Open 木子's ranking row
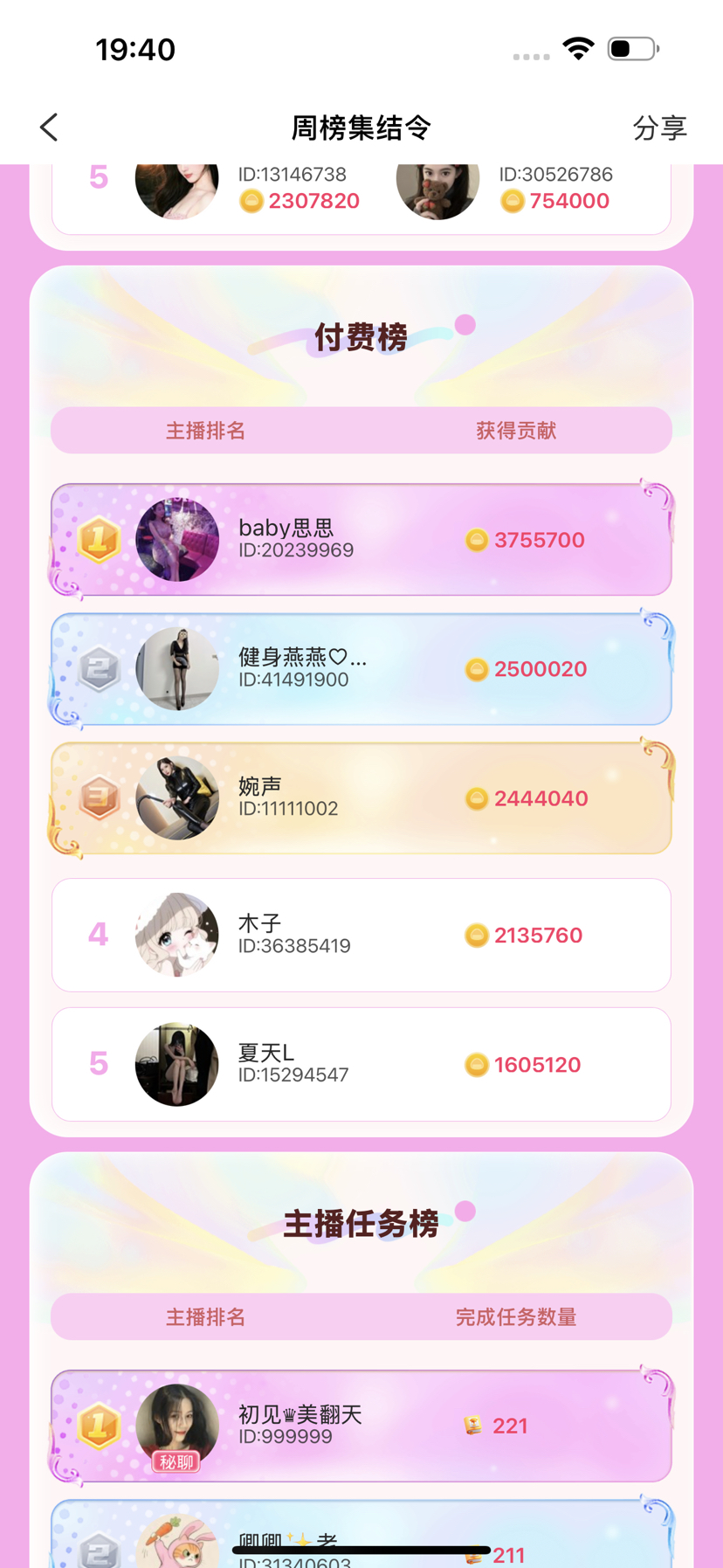 (x=361, y=935)
